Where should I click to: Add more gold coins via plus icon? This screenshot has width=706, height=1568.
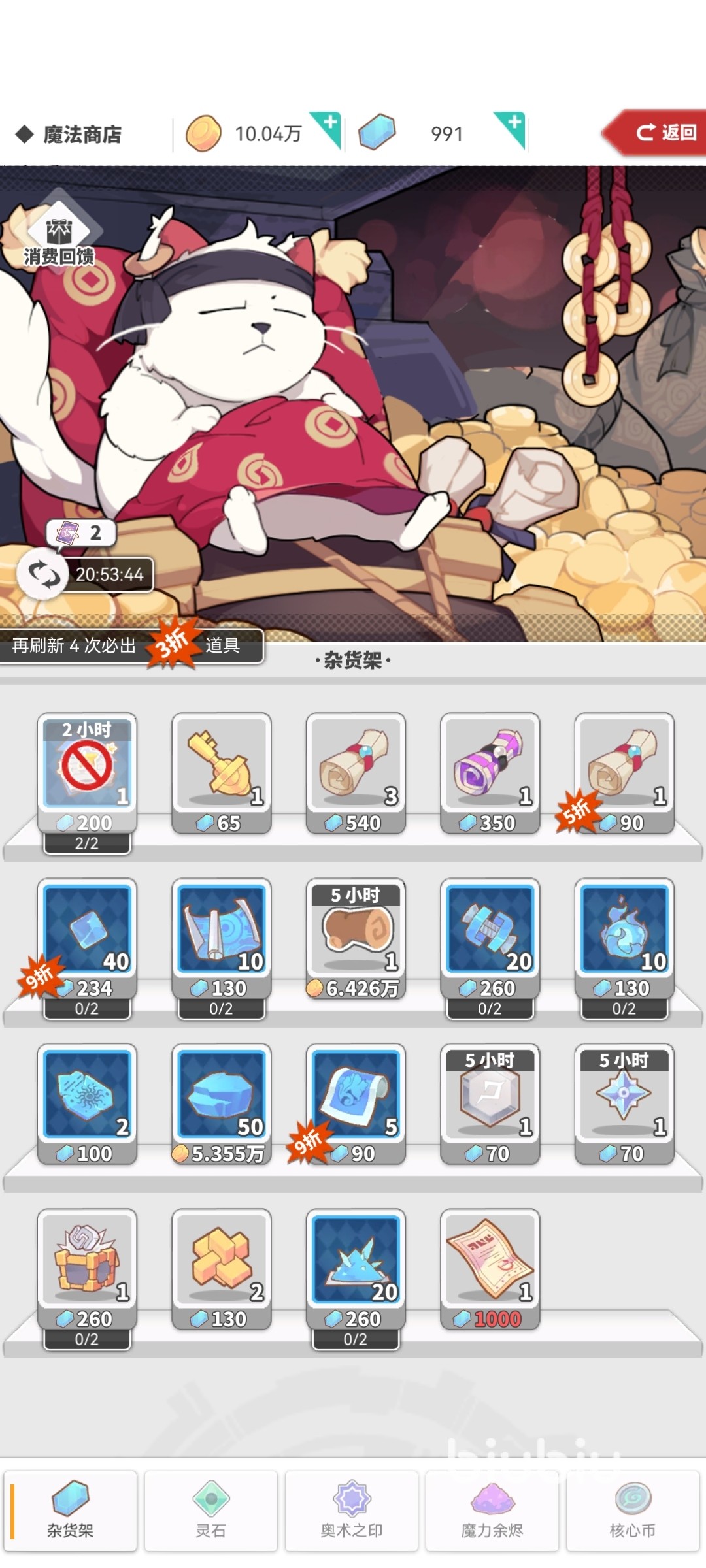click(x=328, y=126)
